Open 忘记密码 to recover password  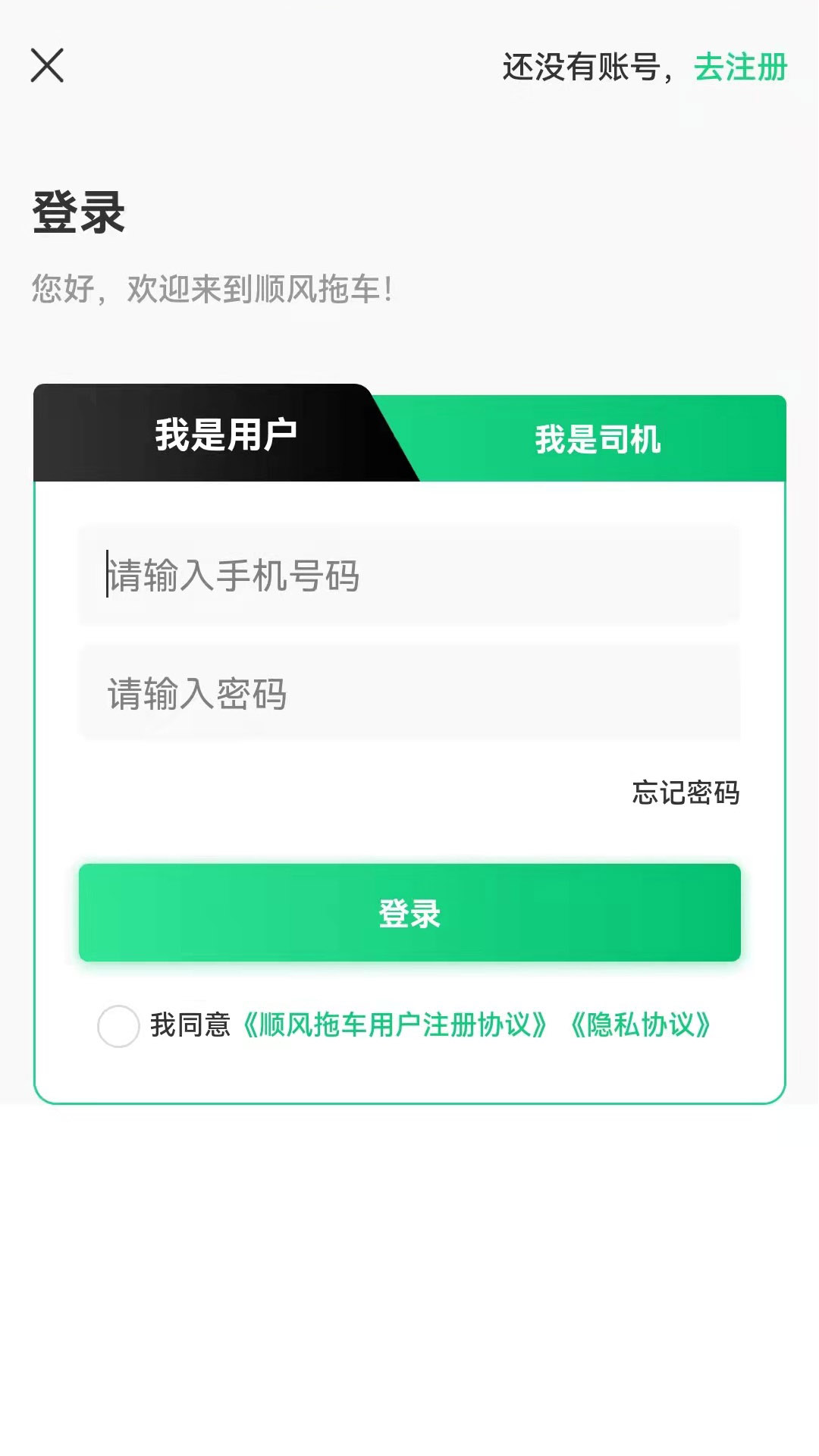[x=685, y=792]
